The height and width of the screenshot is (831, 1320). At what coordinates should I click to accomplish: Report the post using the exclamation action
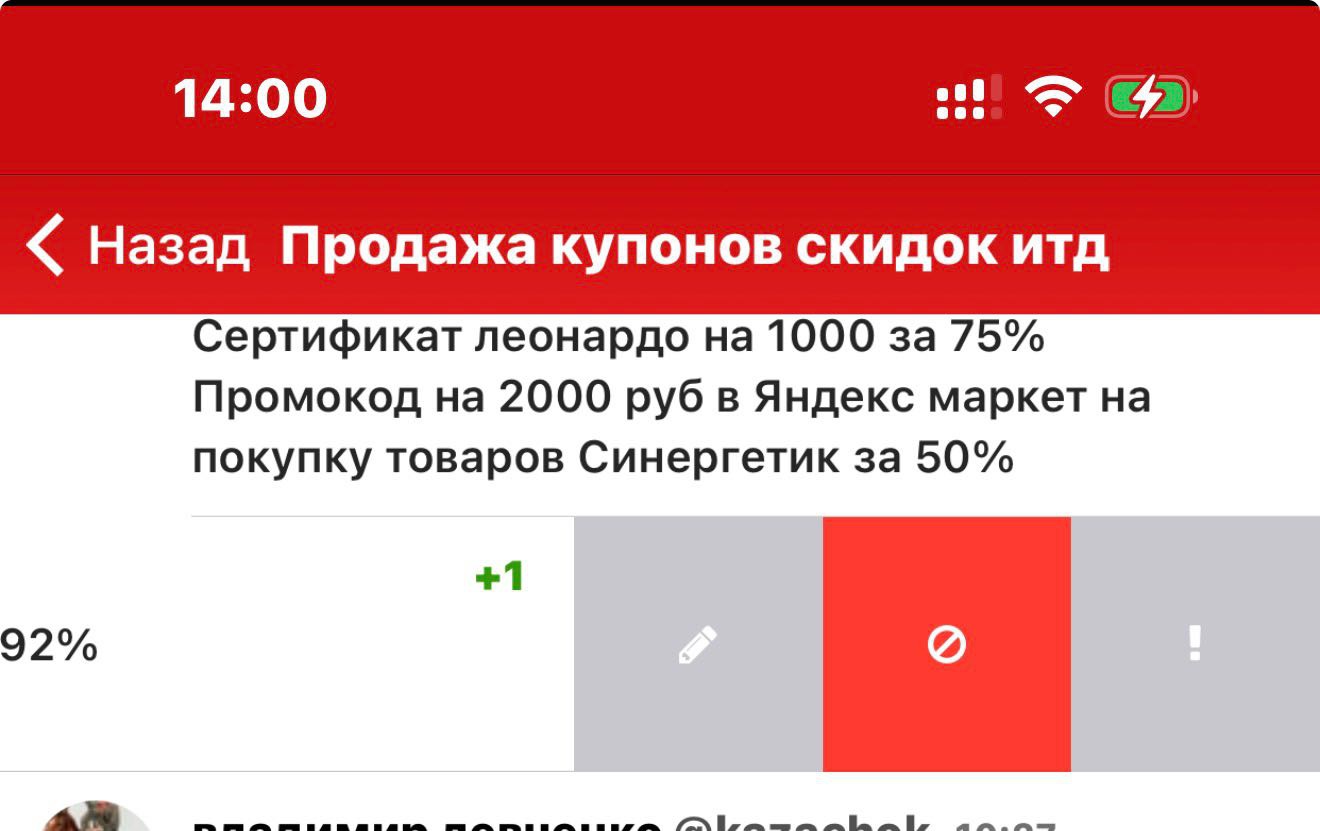1195,644
